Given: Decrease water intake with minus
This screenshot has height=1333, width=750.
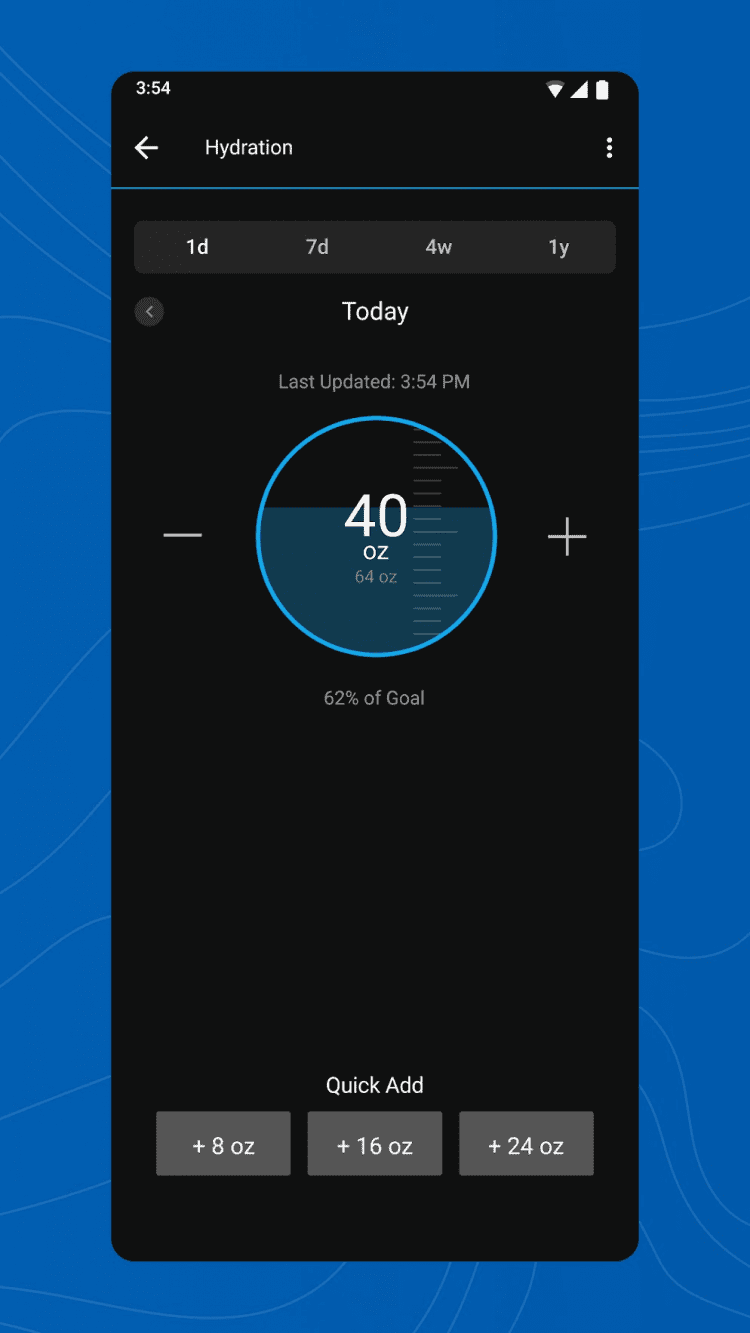Looking at the screenshot, I should (182, 536).
